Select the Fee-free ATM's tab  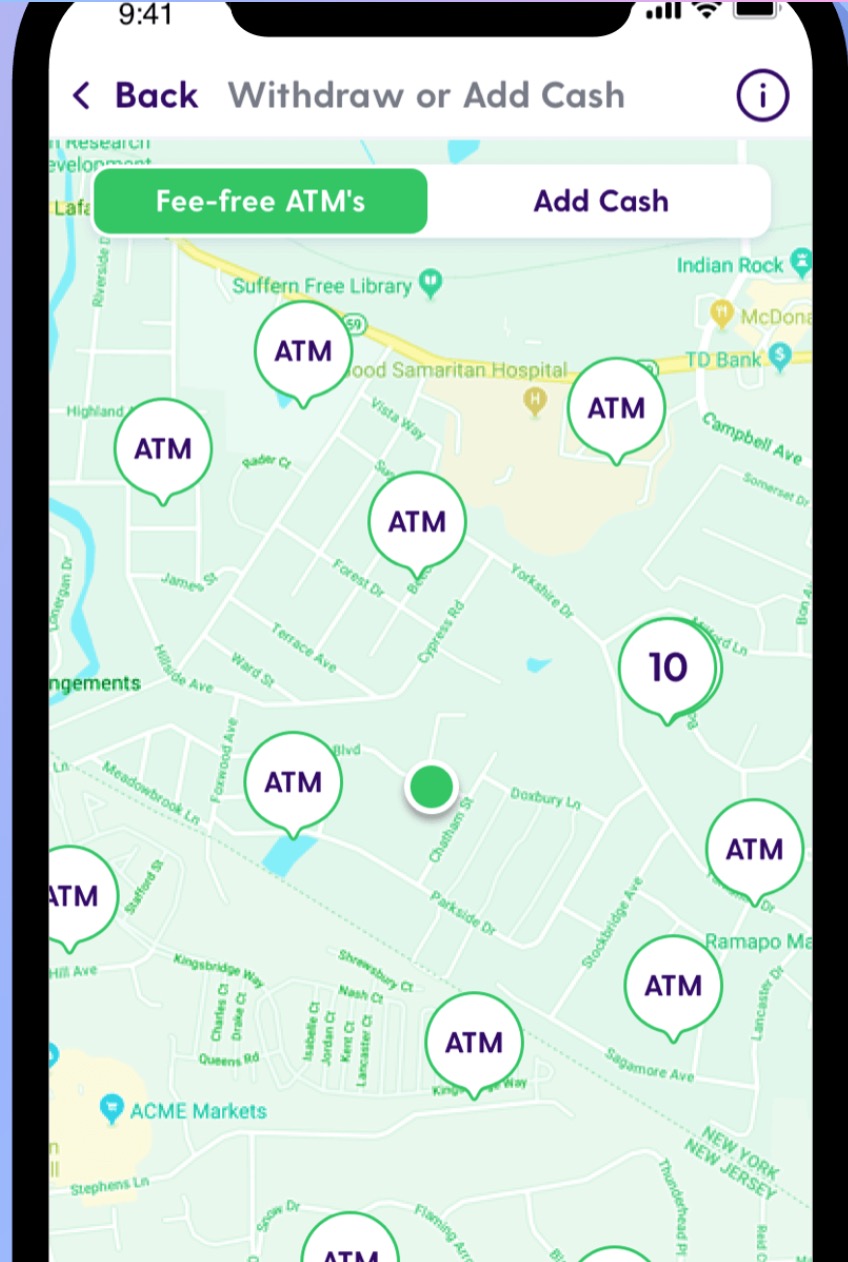pyautogui.click(x=260, y=201)
